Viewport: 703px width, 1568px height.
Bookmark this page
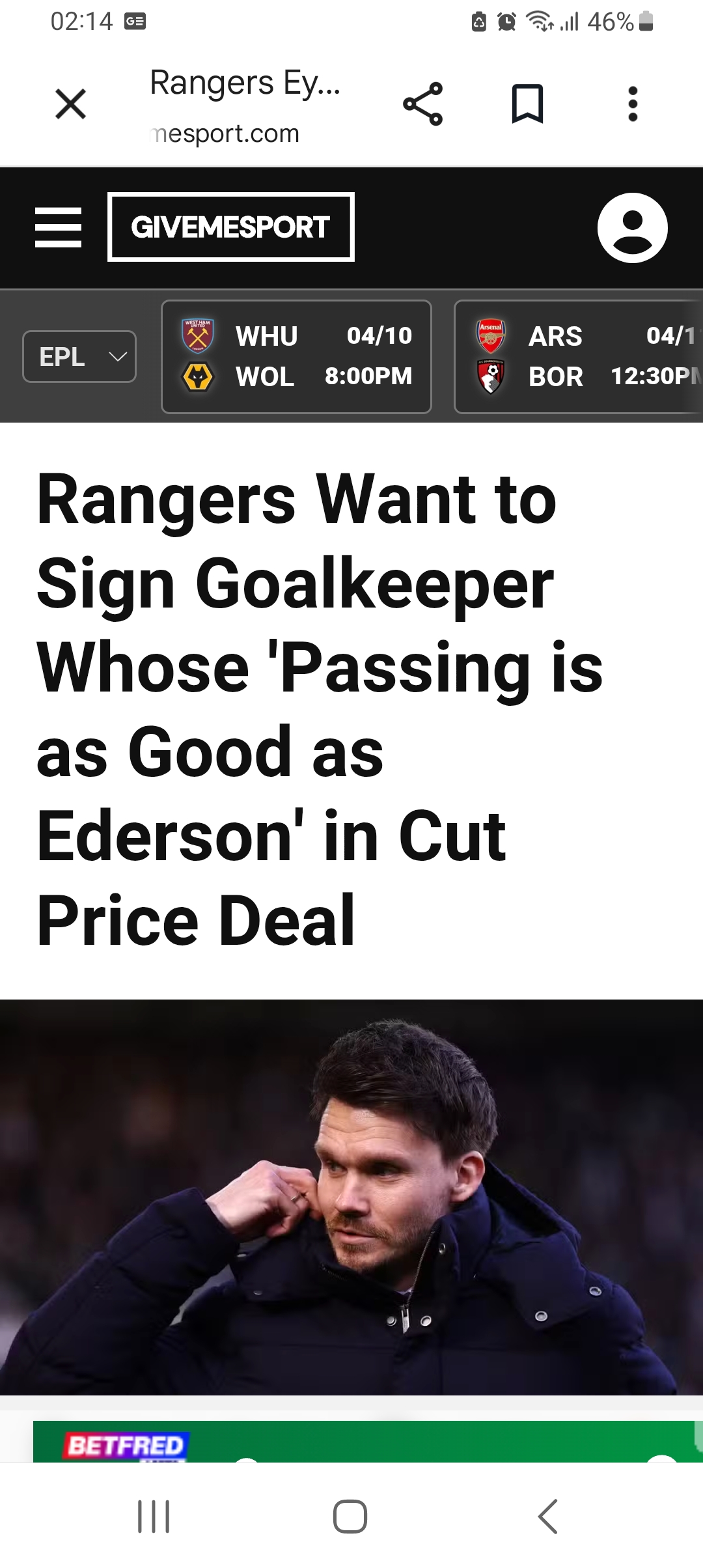click(x=527, y=104)
